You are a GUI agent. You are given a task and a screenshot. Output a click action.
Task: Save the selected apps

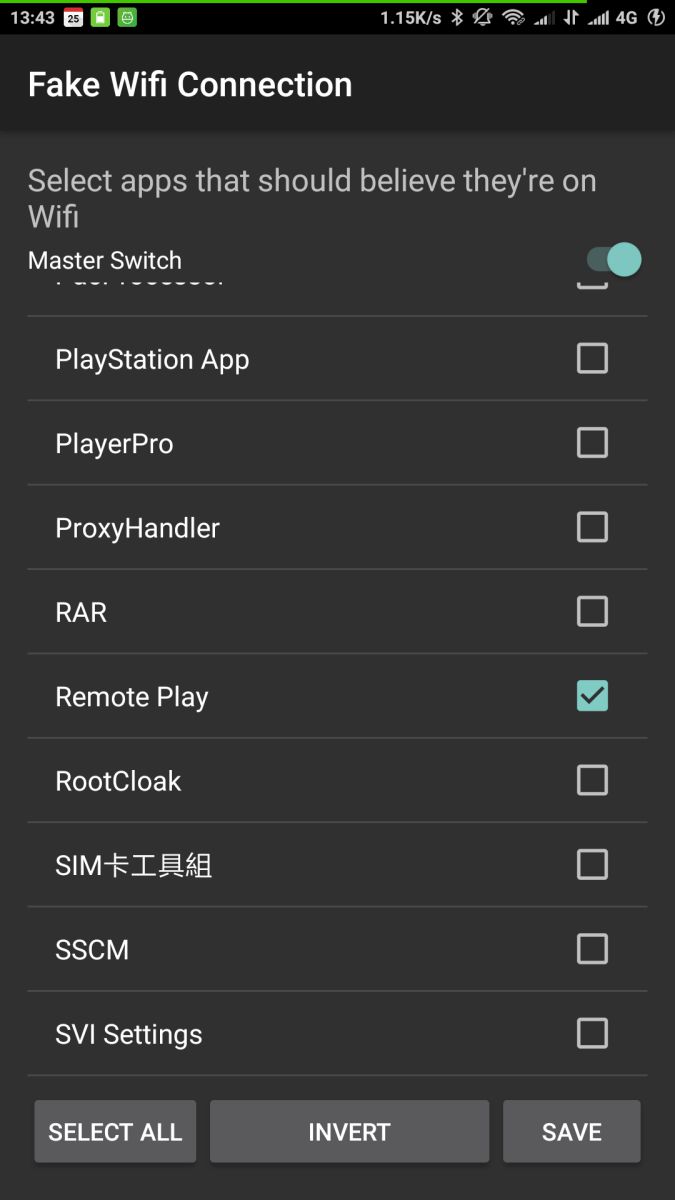click(x=571, y=1132)
